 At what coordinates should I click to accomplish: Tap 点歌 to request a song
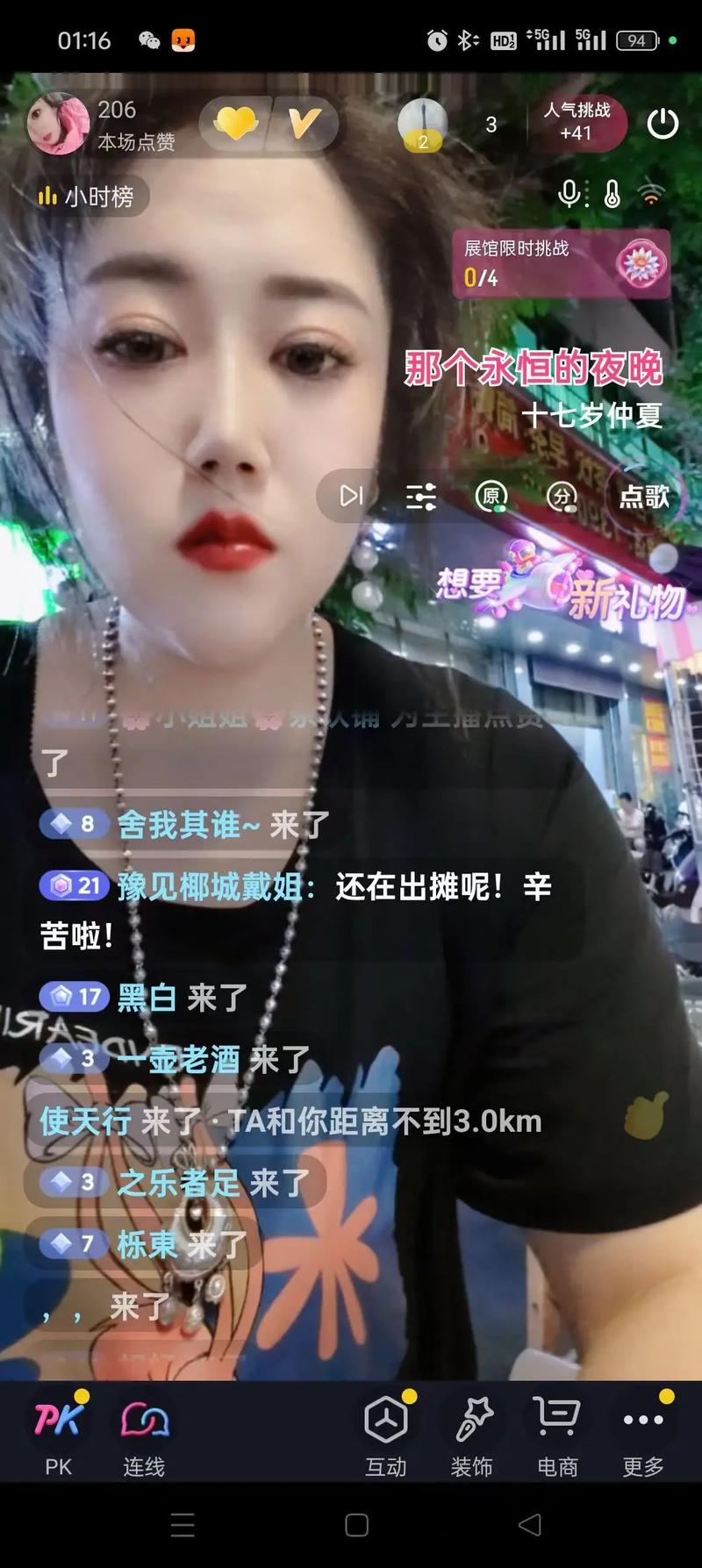[644, 497]
